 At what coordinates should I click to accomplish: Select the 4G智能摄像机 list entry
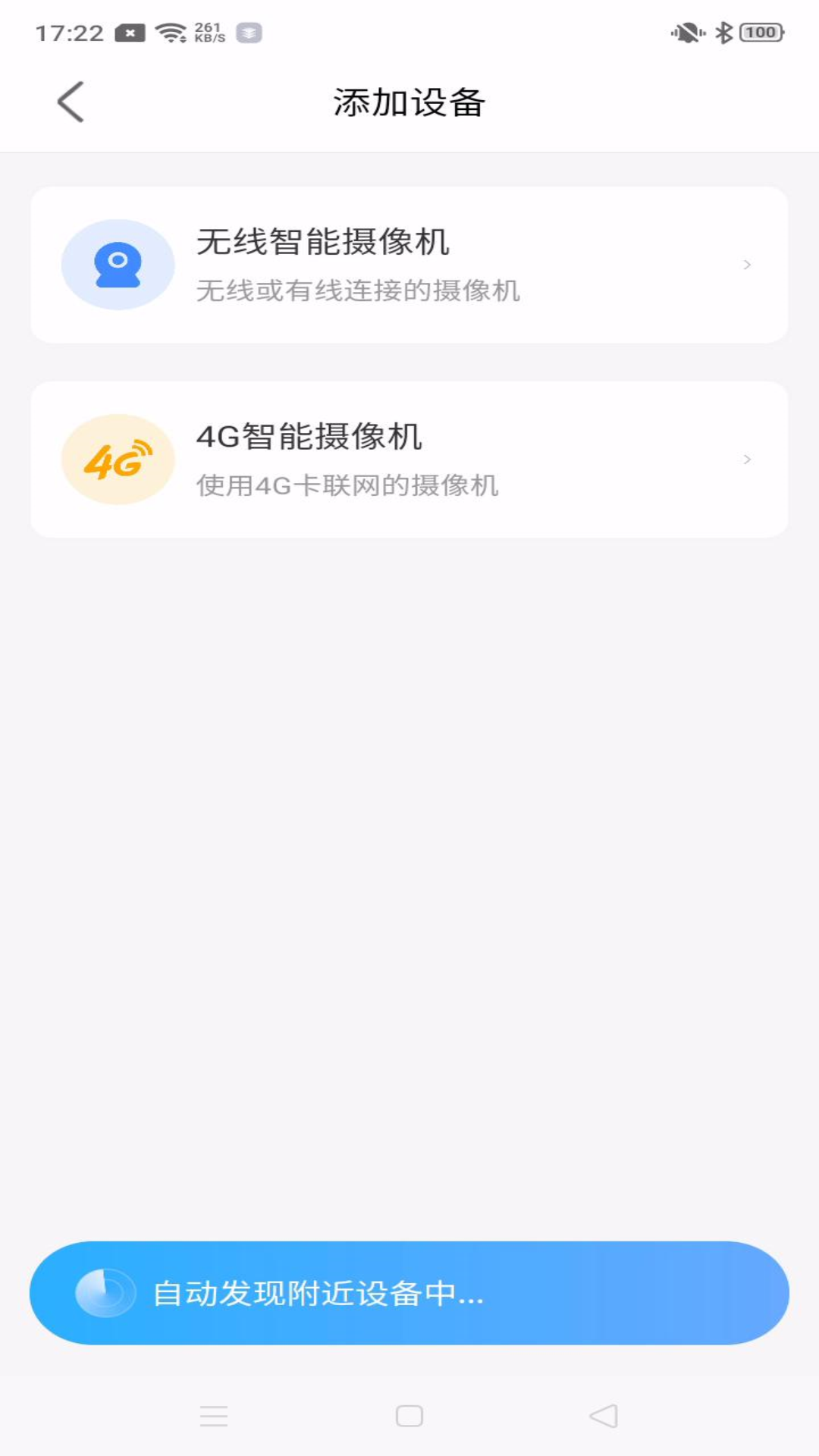coord(409,459)
